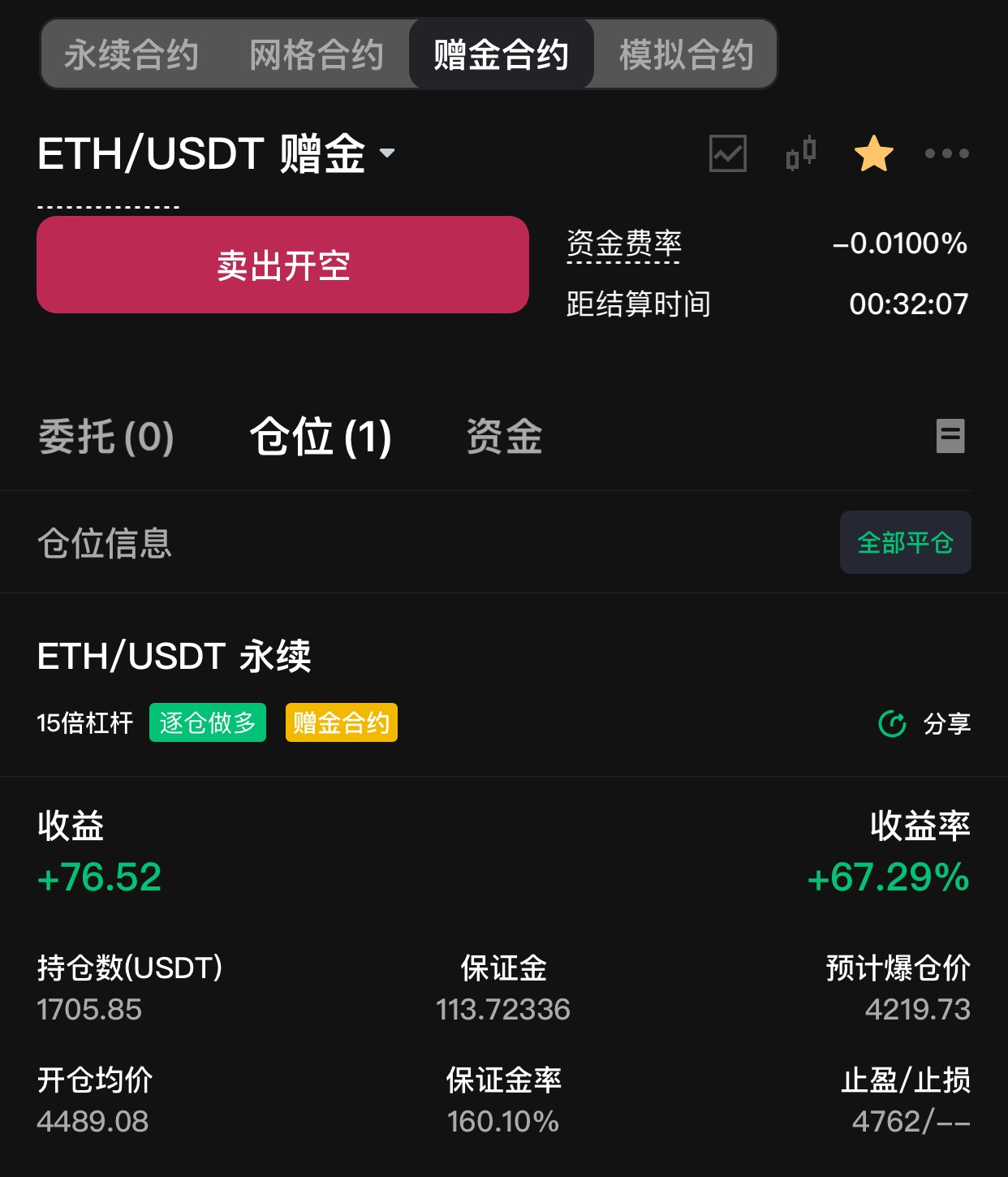
Task: Switch to the 永续合约 tab
Action: point(131,55)
